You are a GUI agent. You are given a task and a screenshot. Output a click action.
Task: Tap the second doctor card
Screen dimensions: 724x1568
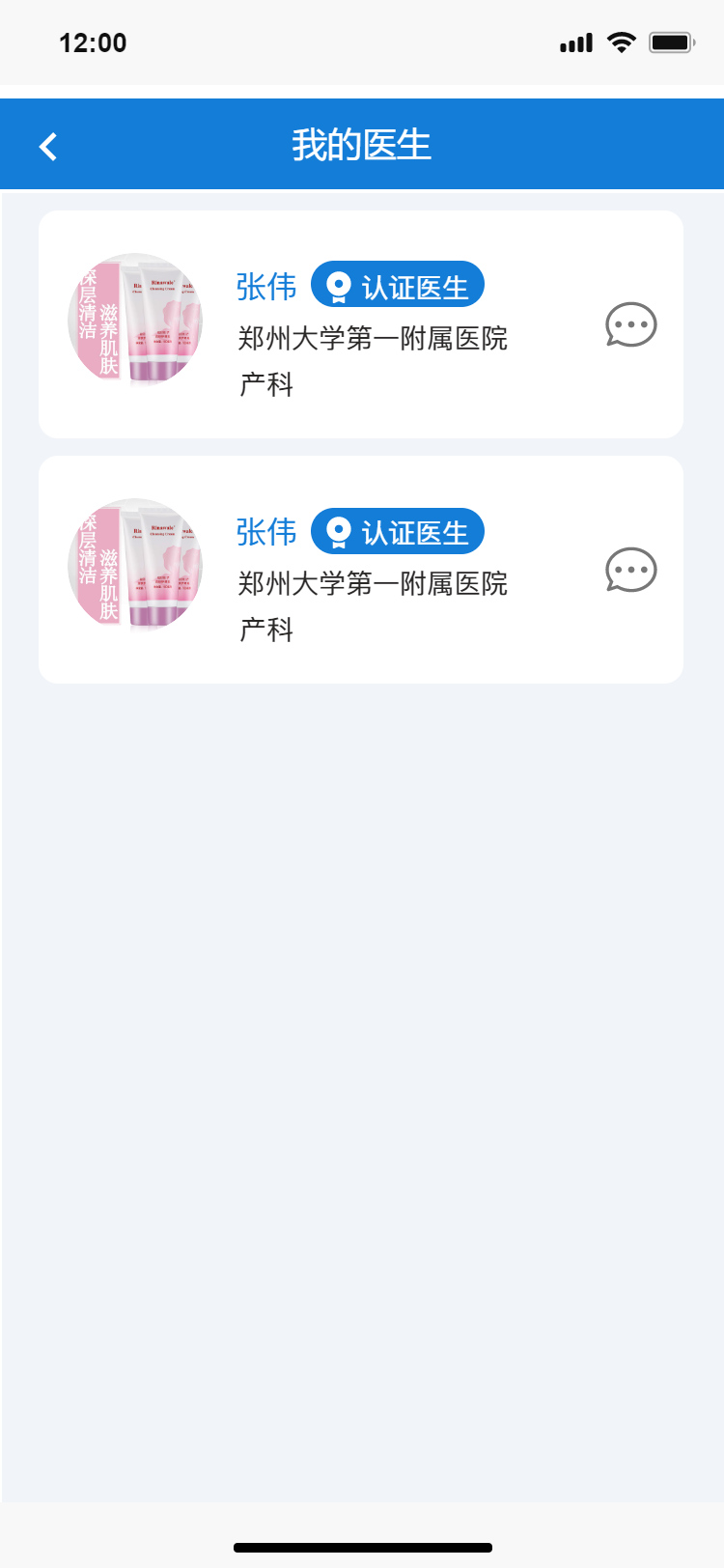[362, 570]
